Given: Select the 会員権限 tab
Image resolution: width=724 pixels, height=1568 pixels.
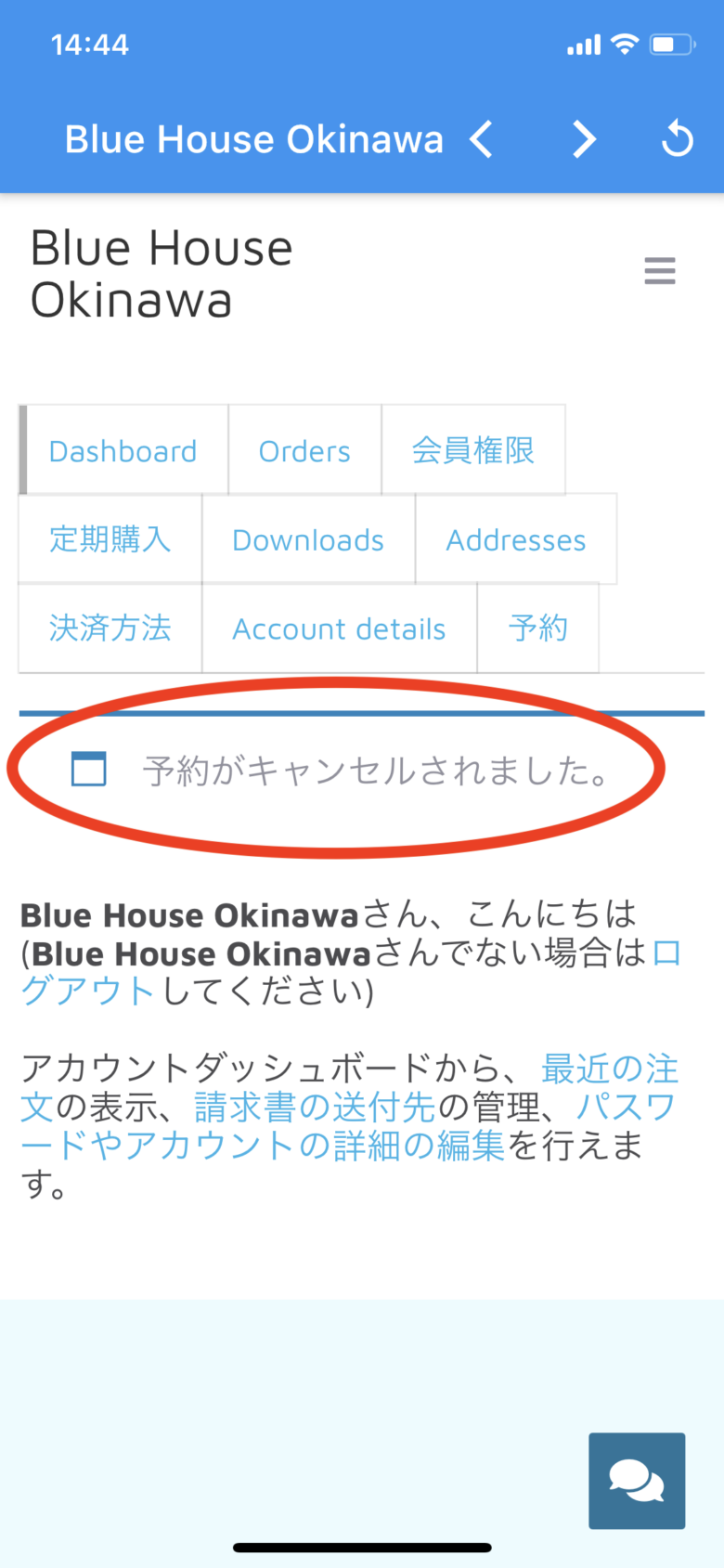Looking at the screenshot, I should tap(473, 451).
